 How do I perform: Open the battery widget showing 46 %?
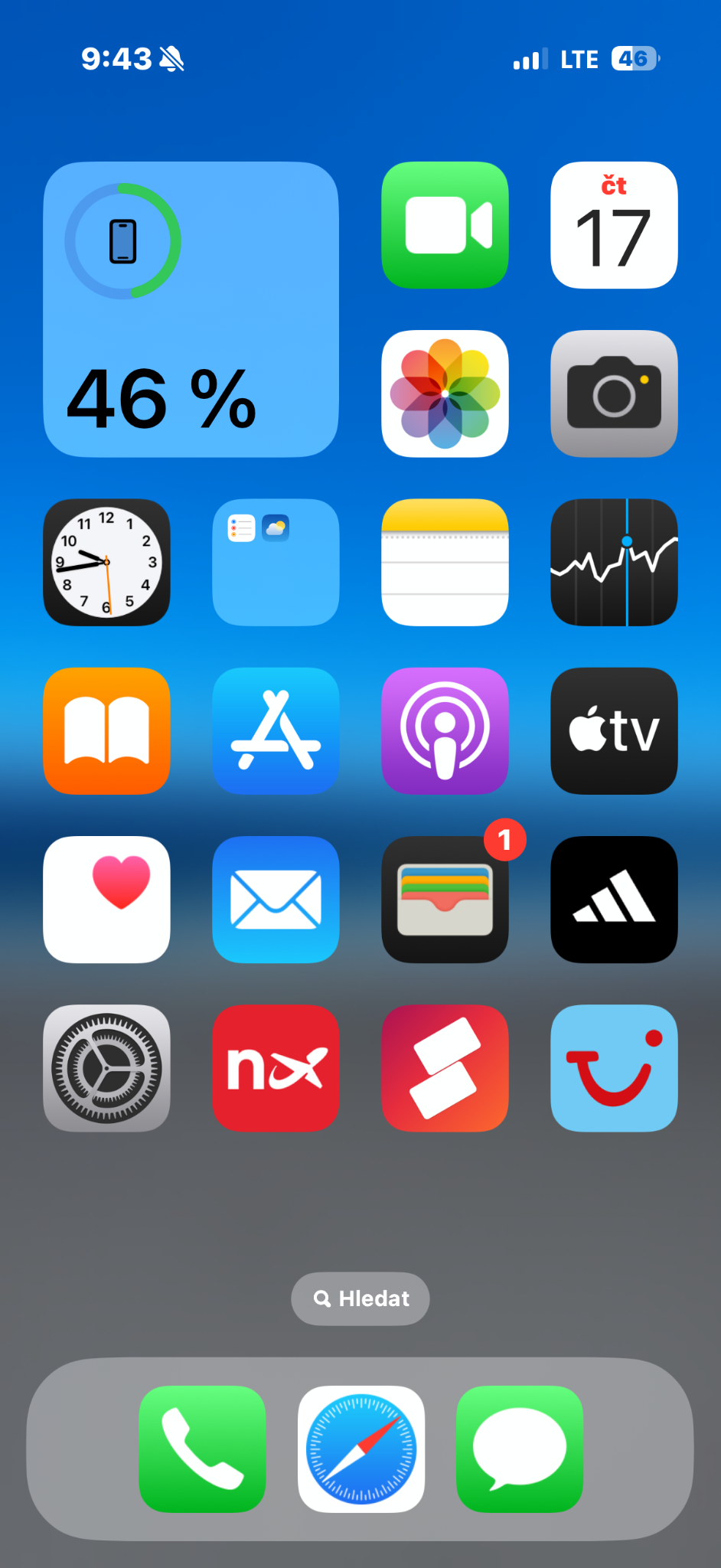coord(191,309)
